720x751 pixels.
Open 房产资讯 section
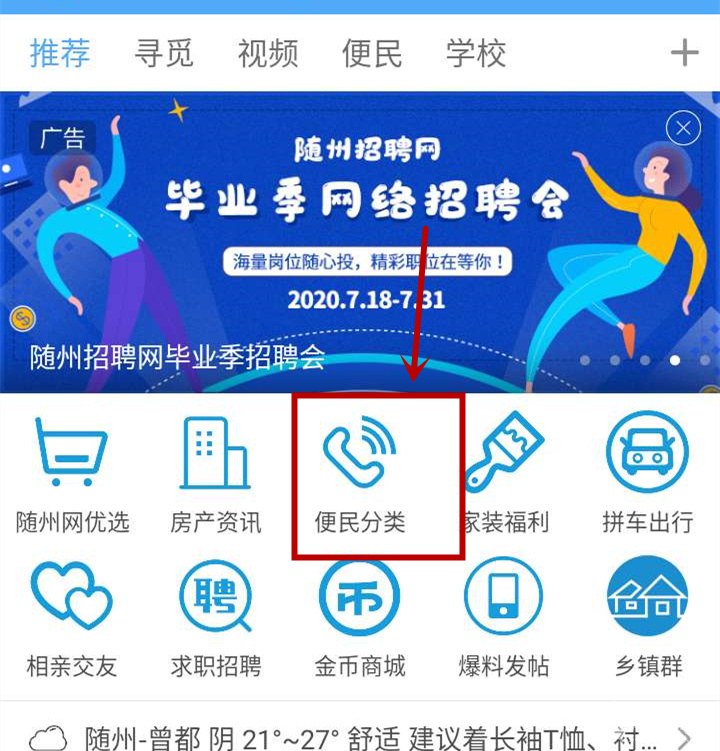coord(215,475)
